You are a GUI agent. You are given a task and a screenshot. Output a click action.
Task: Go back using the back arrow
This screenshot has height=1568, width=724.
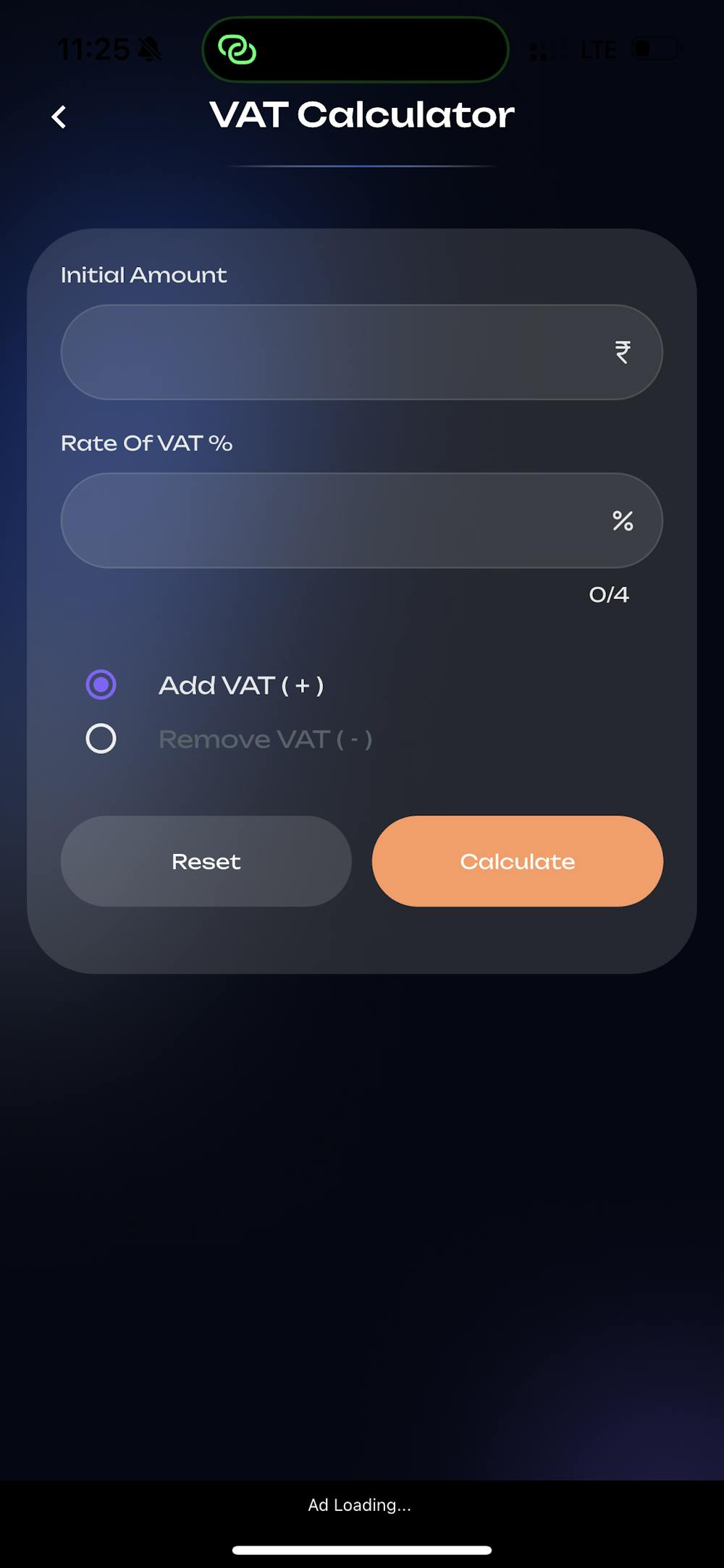click(59, 116)
